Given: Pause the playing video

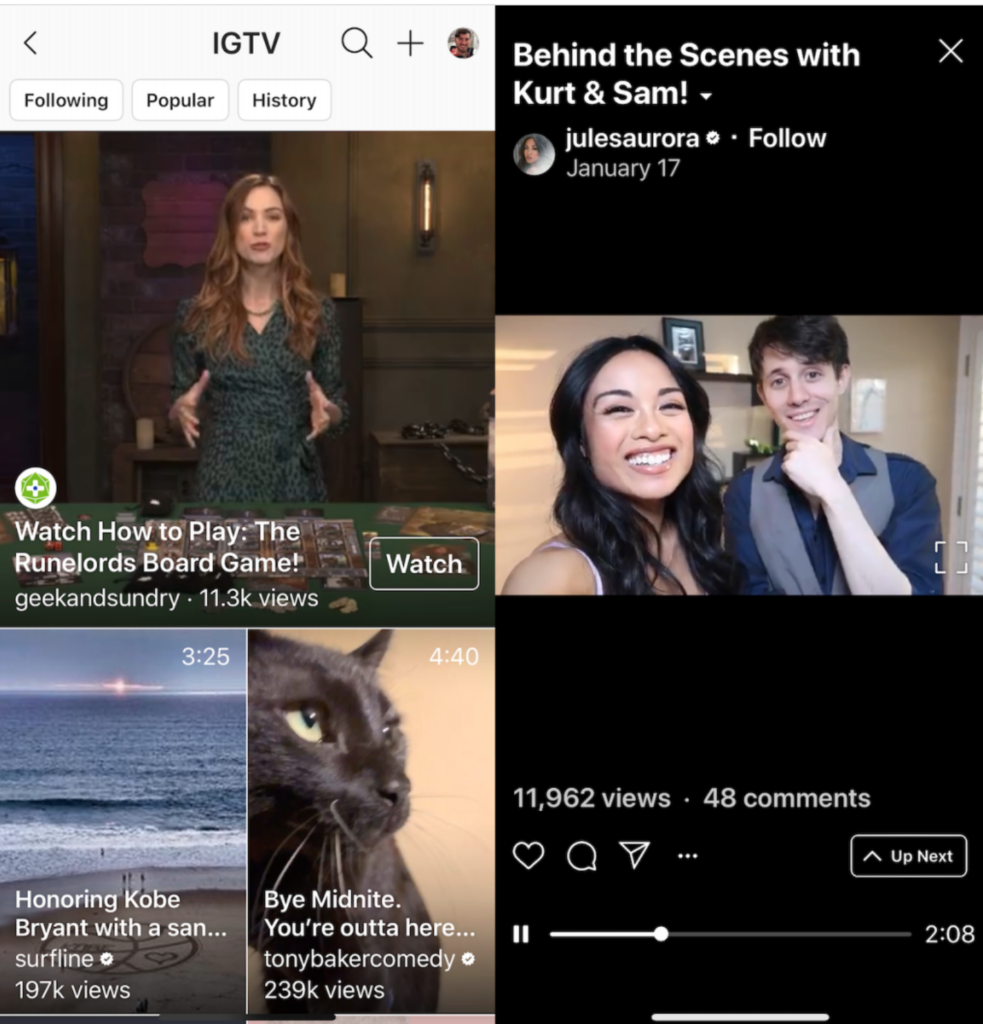Looking at the screenshot, I should tap(521, 934).
